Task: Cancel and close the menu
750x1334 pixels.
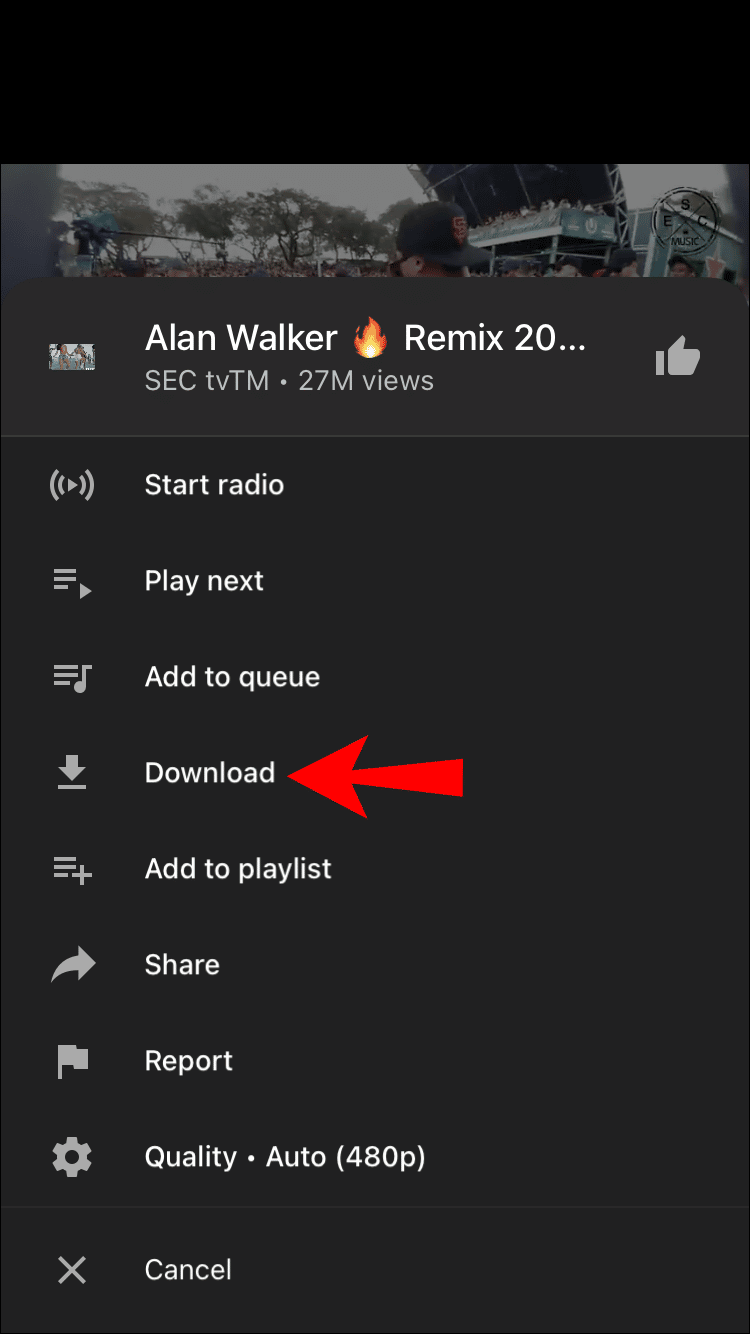Action: (187, 1270)
